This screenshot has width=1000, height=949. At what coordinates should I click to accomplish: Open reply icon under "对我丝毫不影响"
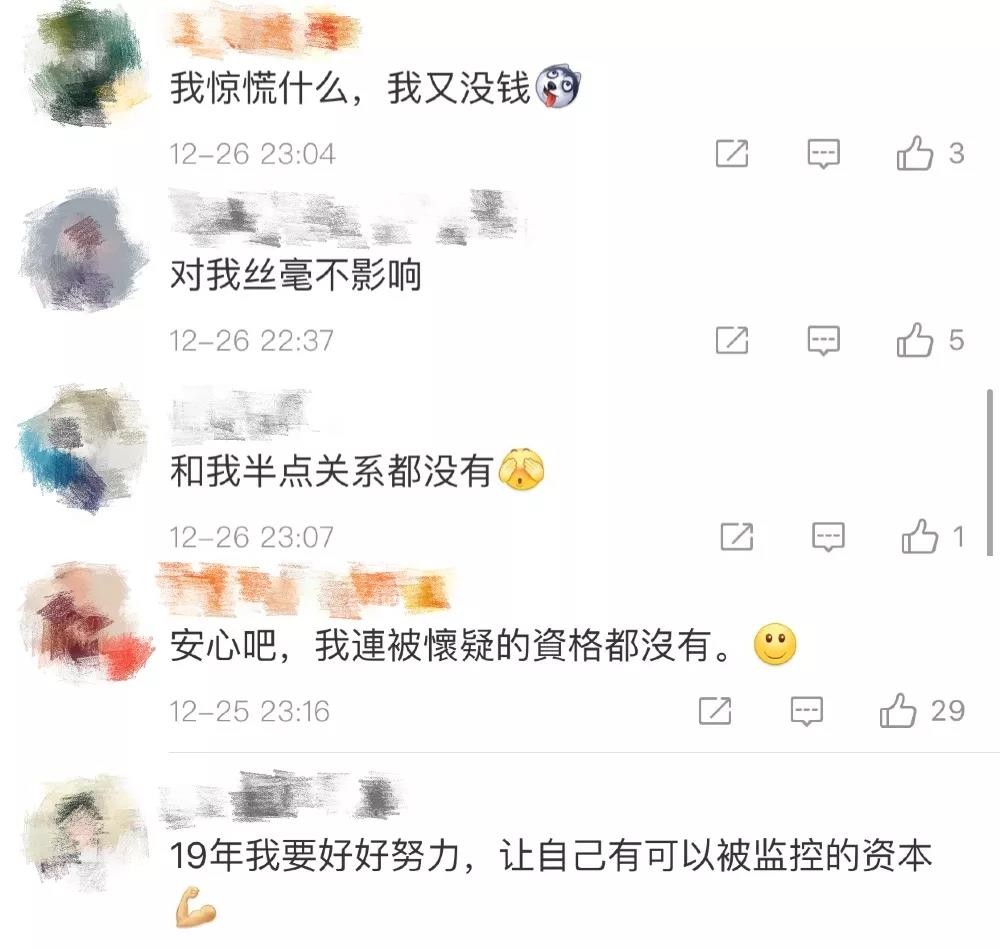tap(824, 341)
